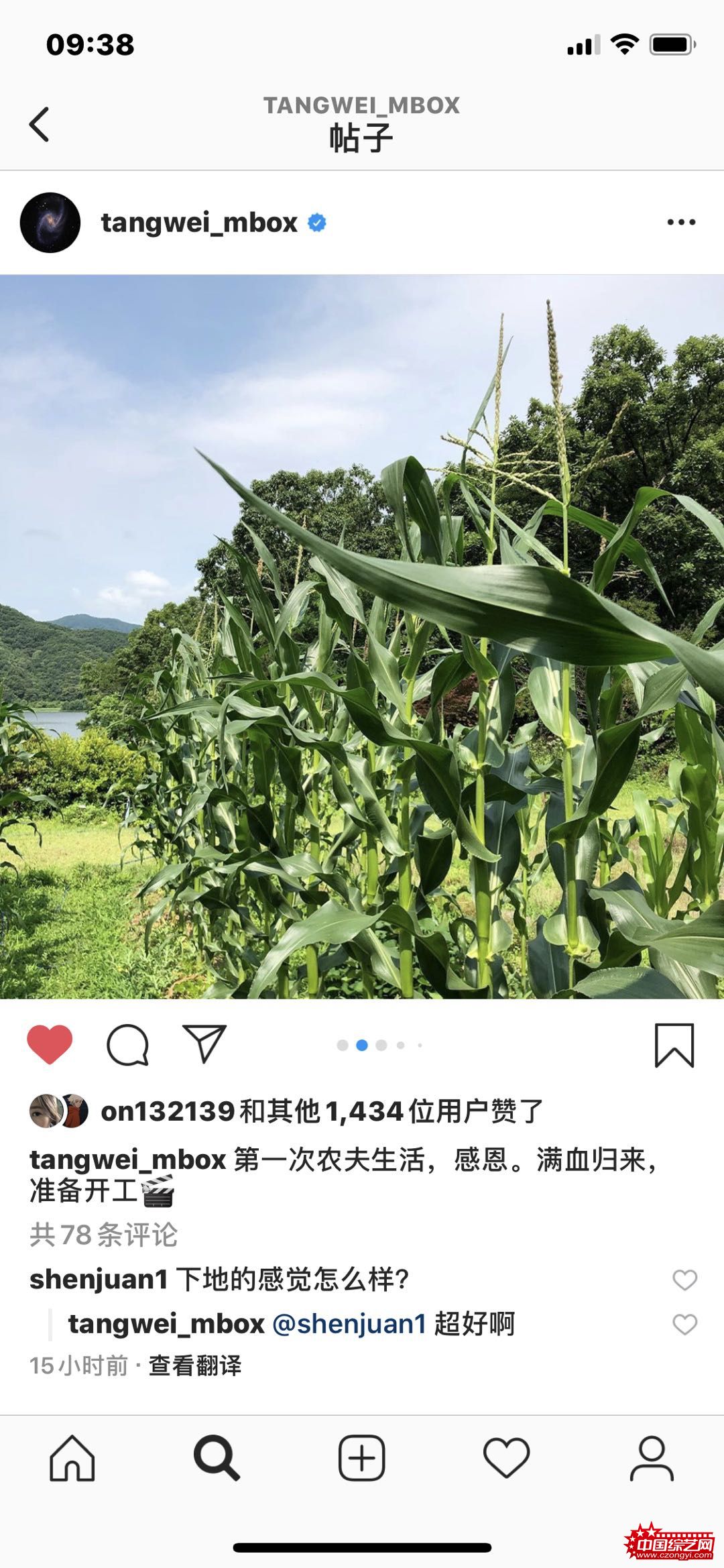Viewport: 724px width, 1568px height.
Task: Open tangwei_mbox profile from the post header
Action: click(198, 223)
